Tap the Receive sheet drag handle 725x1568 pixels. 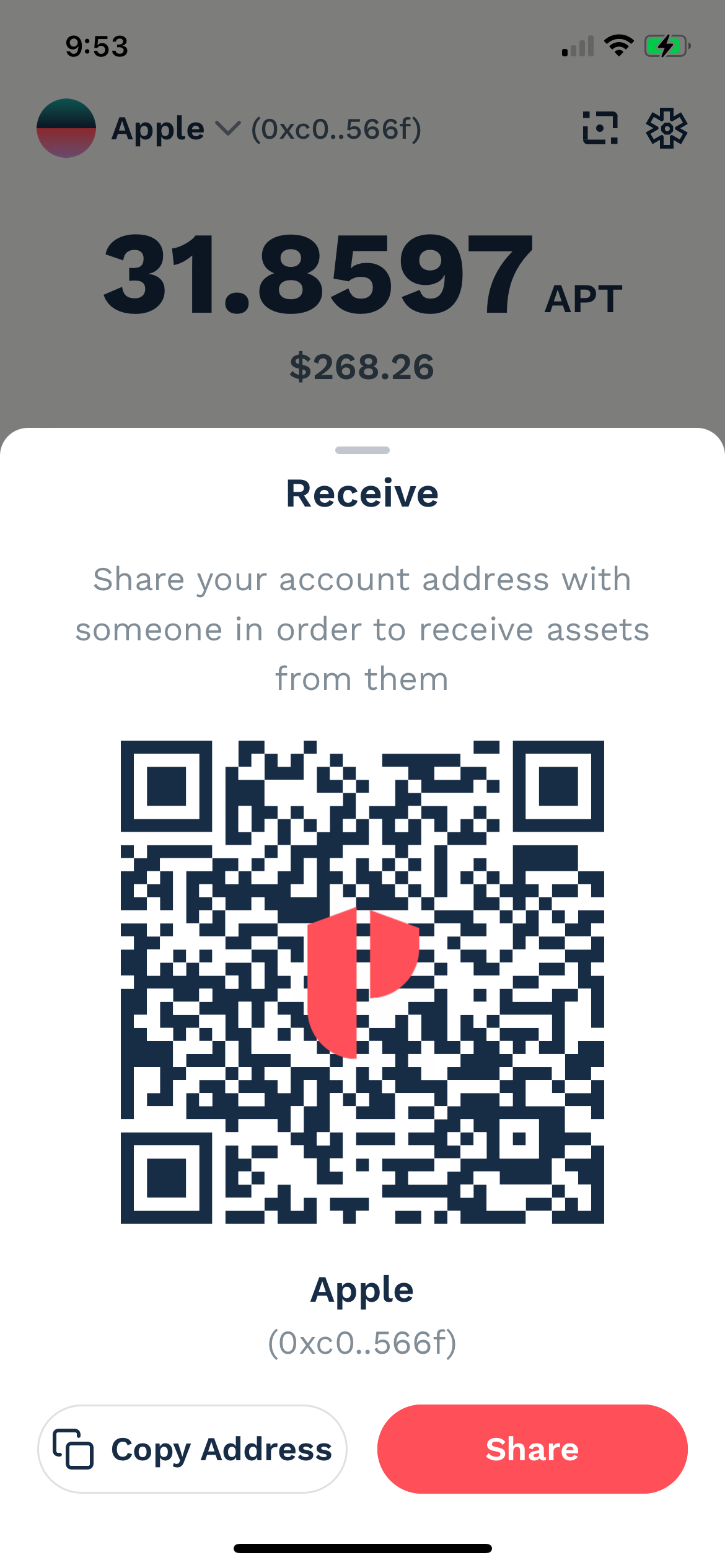pos(362,450)
